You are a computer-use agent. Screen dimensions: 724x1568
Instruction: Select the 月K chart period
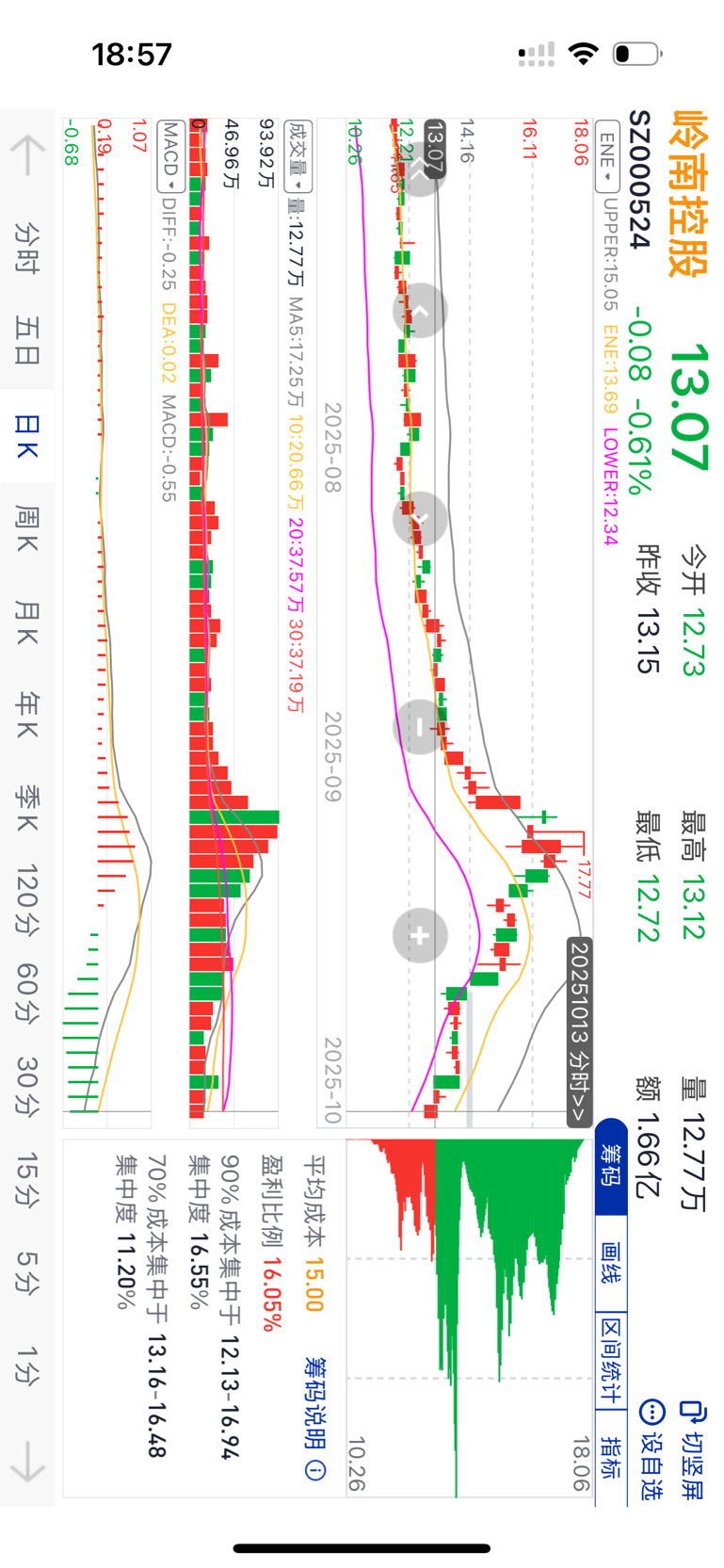point(26,622)
